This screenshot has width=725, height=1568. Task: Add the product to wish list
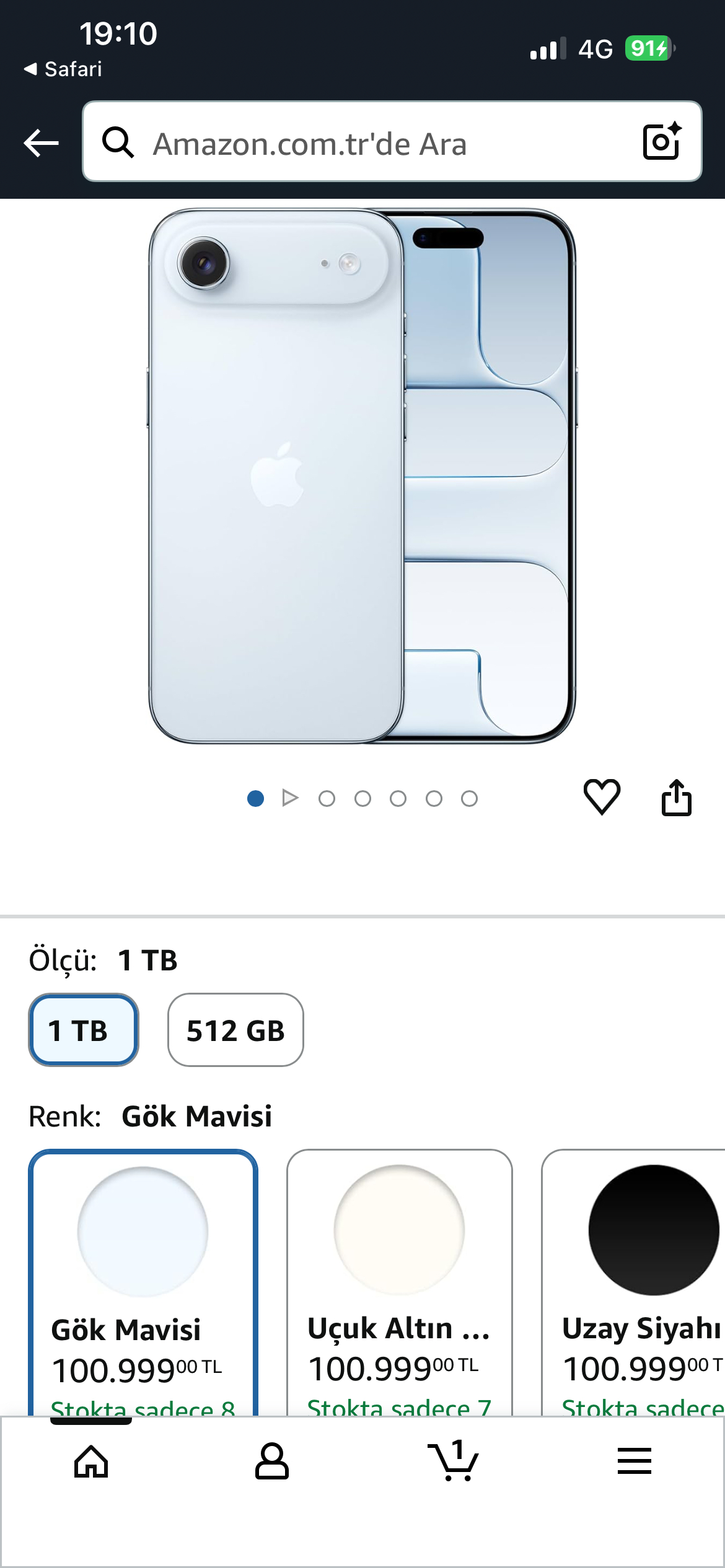[x=601, y=796]
